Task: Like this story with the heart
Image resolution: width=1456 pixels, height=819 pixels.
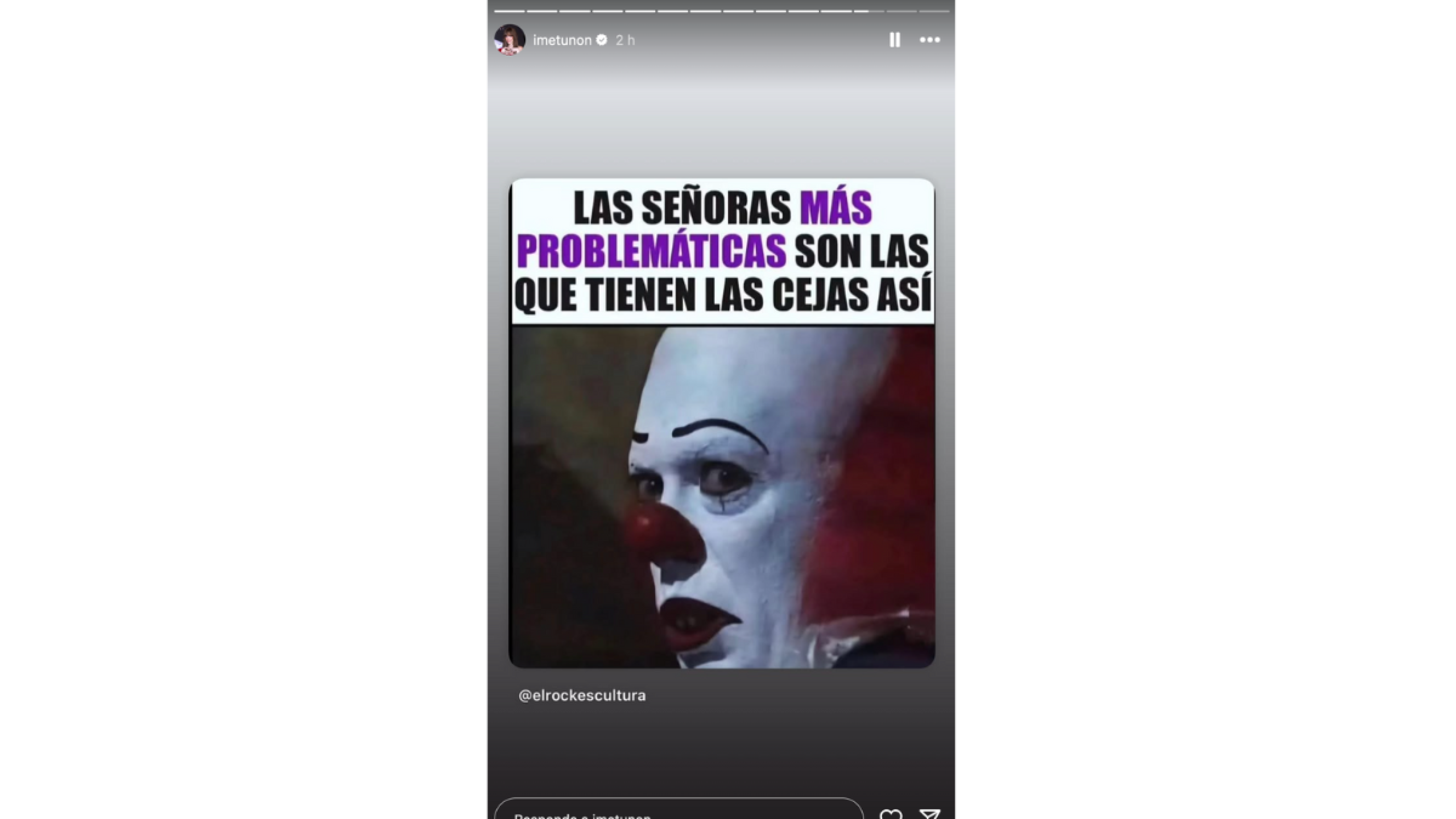Action: pyautogui.click(x=891, y=814)
